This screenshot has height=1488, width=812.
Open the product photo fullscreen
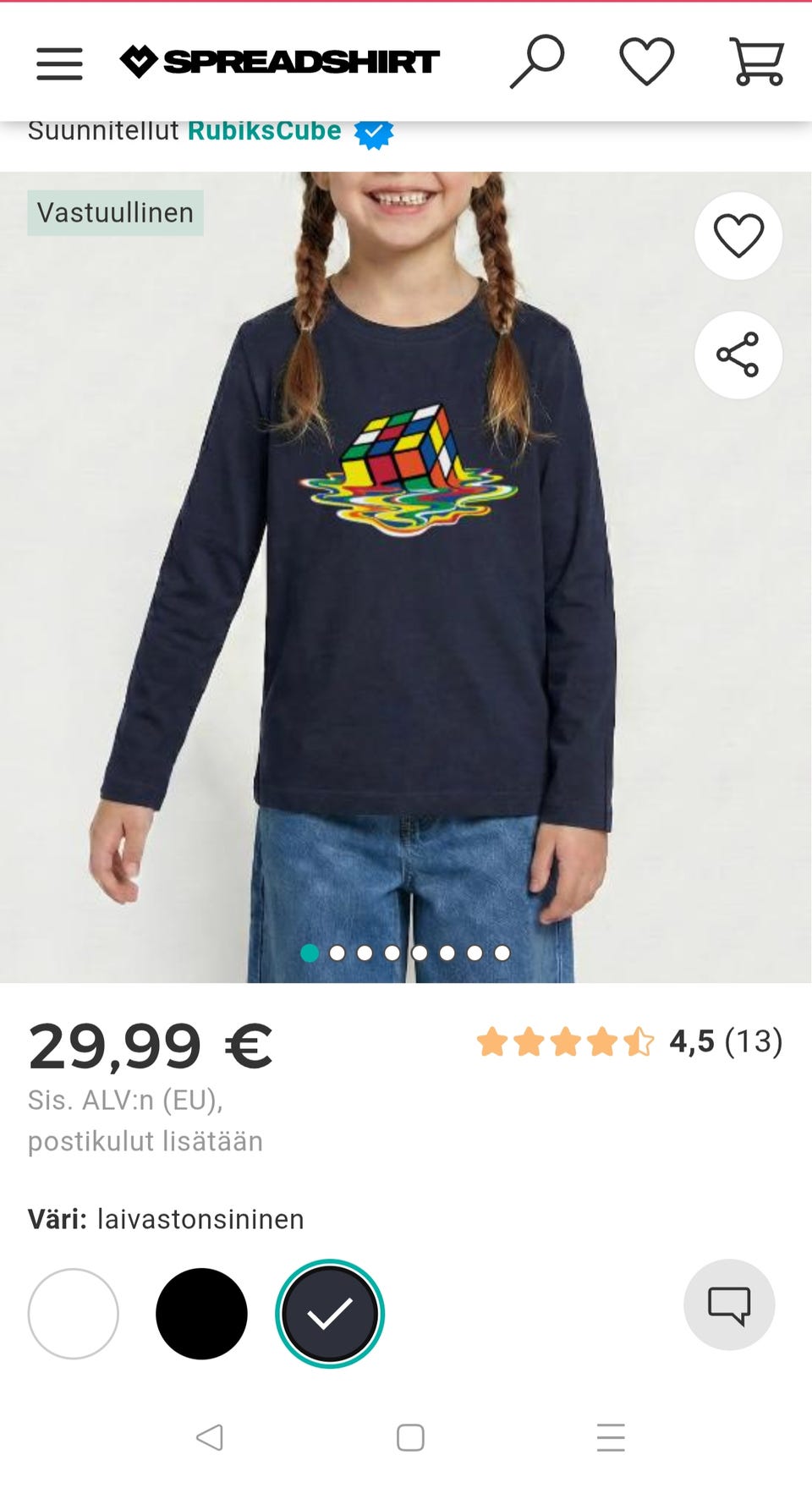tap(406, 592)
